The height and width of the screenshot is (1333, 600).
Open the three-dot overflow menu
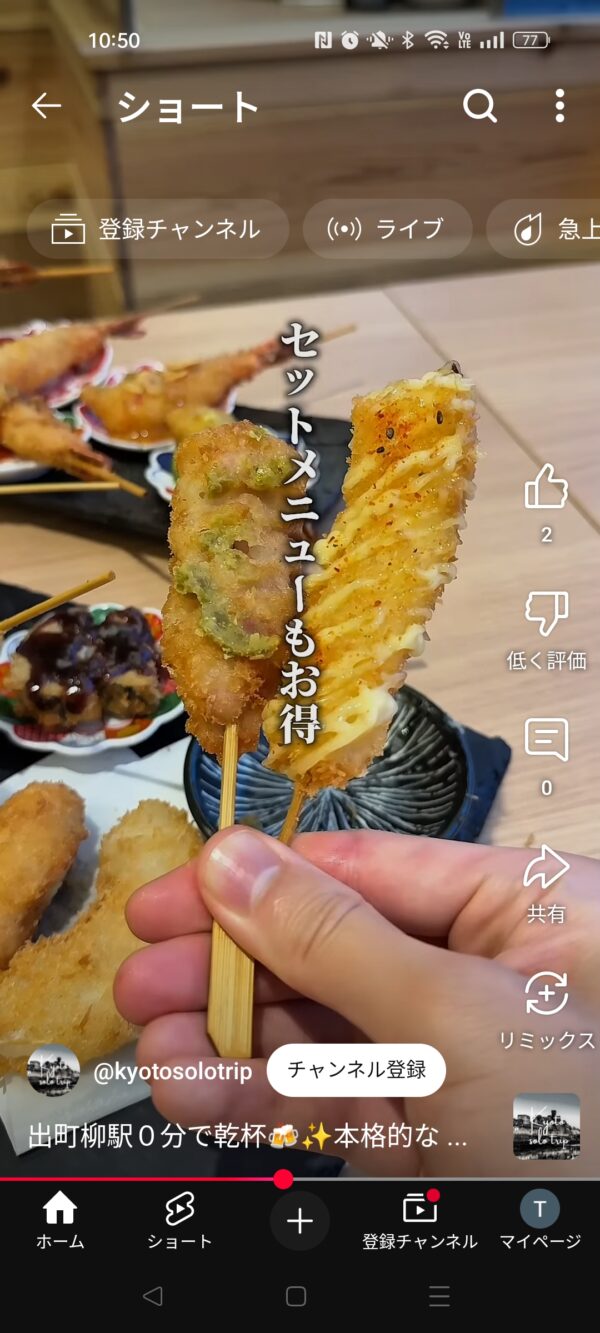click(x=560, y=105)
